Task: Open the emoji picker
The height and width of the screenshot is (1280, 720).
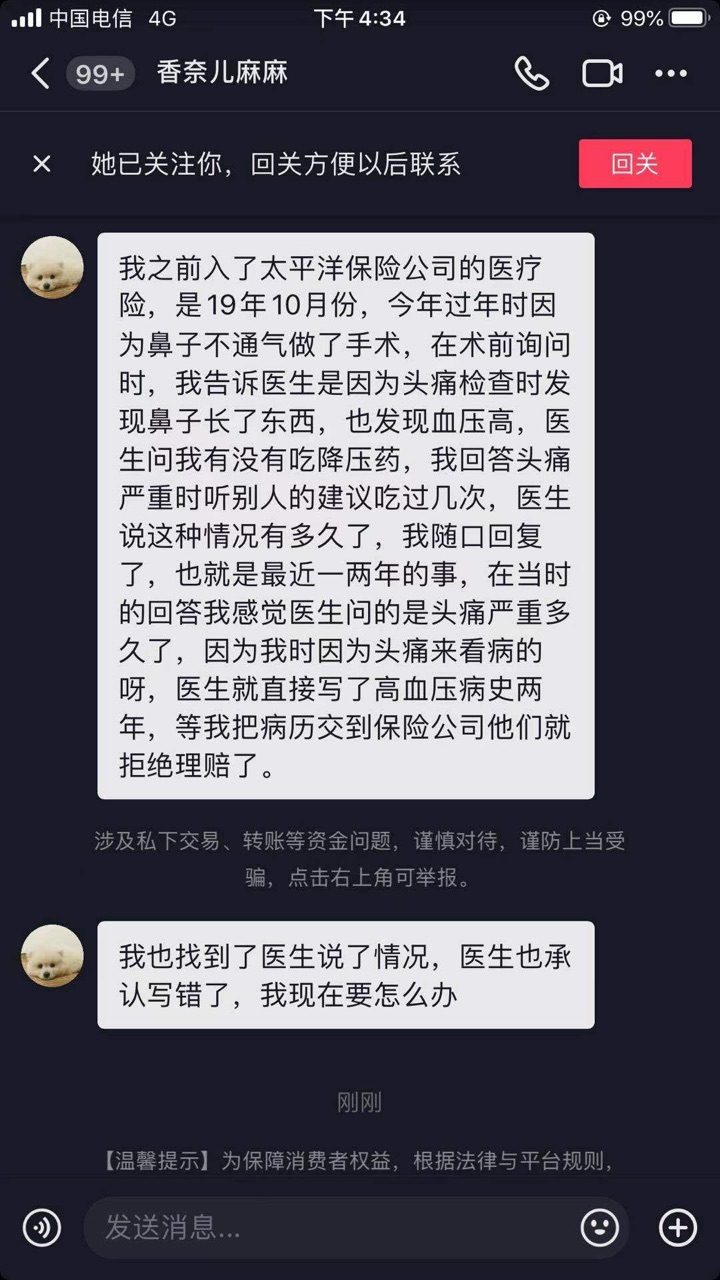Action: click(599, 1227)
